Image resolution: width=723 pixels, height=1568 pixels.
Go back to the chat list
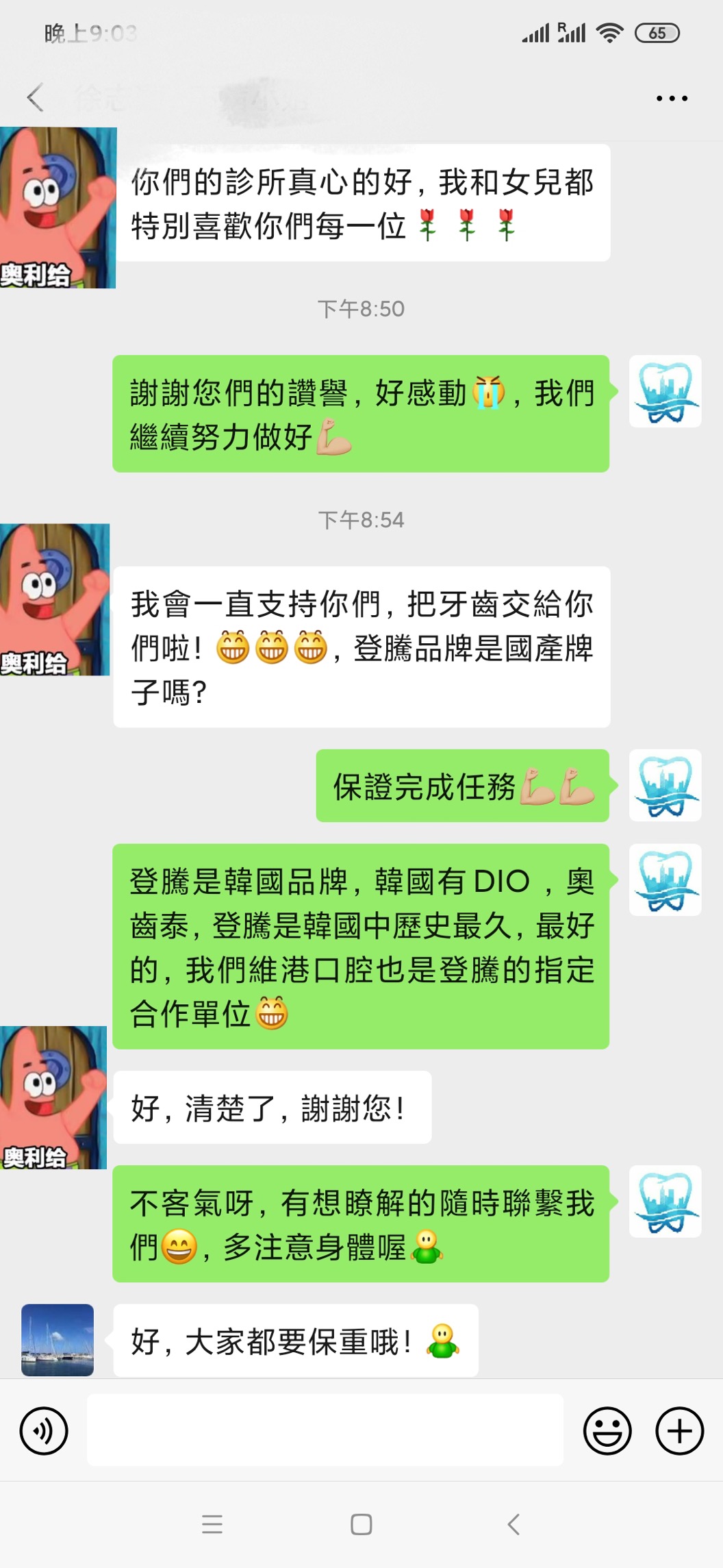click(x=36, y=97)
